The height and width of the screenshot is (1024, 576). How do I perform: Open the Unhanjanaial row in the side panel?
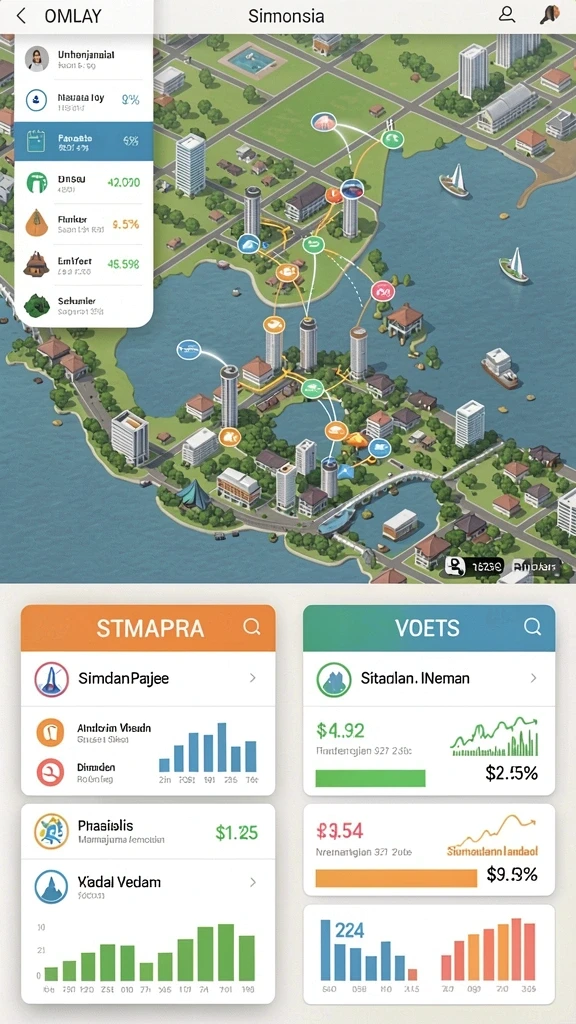tap(84, 59)
